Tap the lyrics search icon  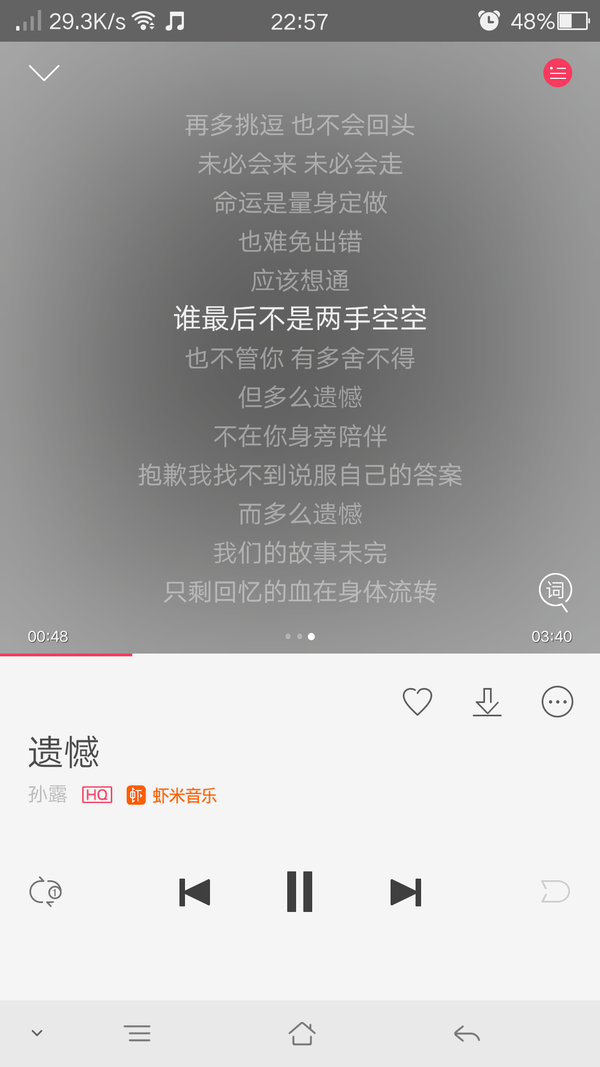(x=556, y=591)
